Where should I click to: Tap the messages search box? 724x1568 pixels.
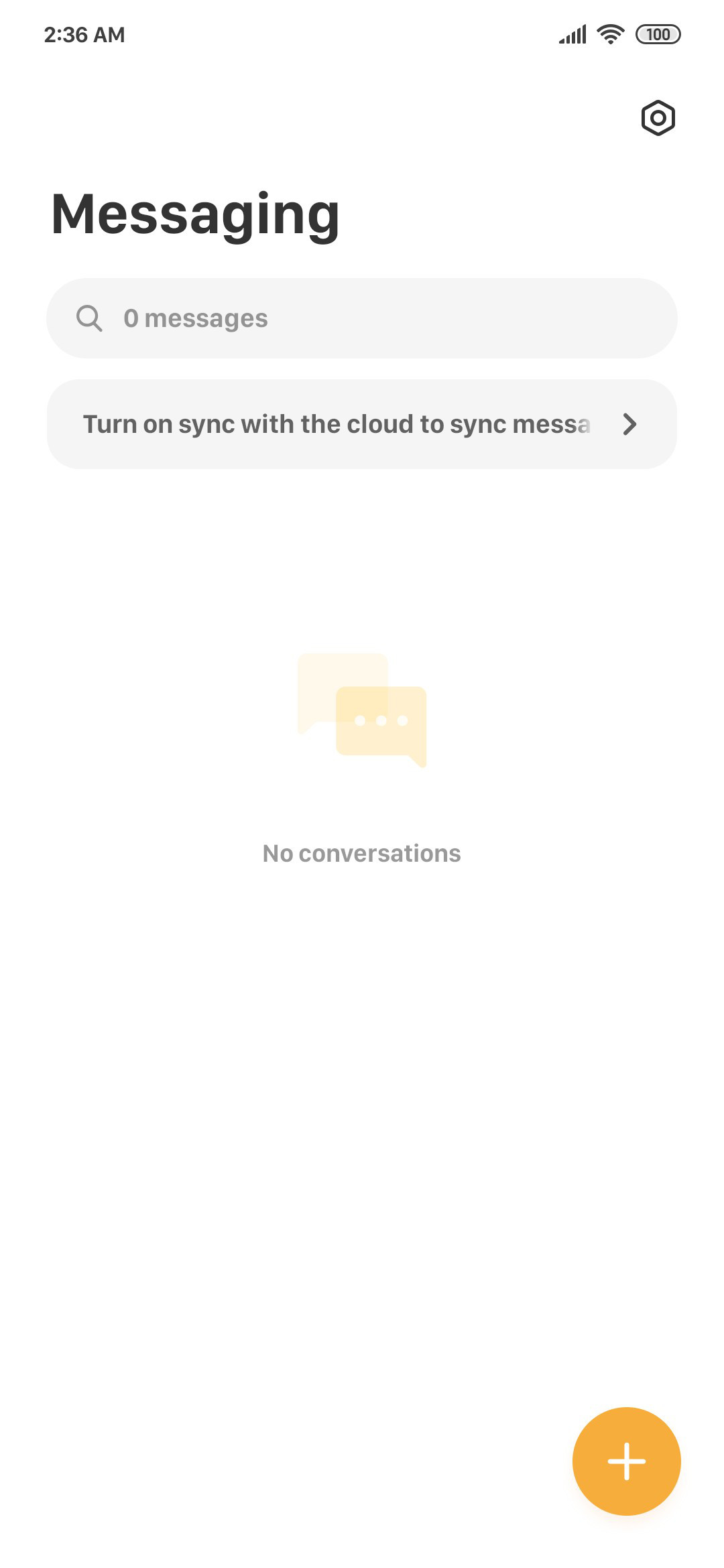[x=362, y=318]
